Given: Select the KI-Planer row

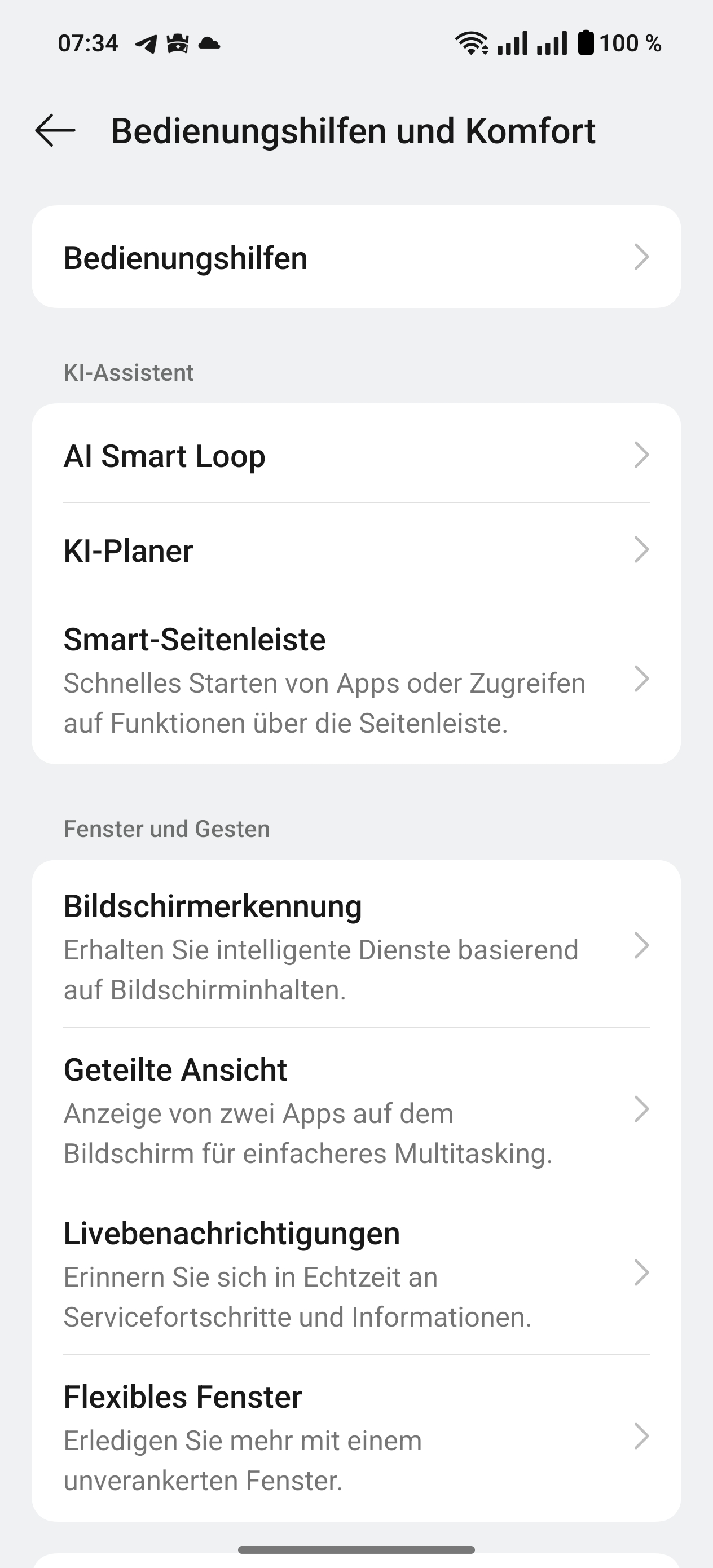Looking at the screenshot, I should tap(356, 550).
